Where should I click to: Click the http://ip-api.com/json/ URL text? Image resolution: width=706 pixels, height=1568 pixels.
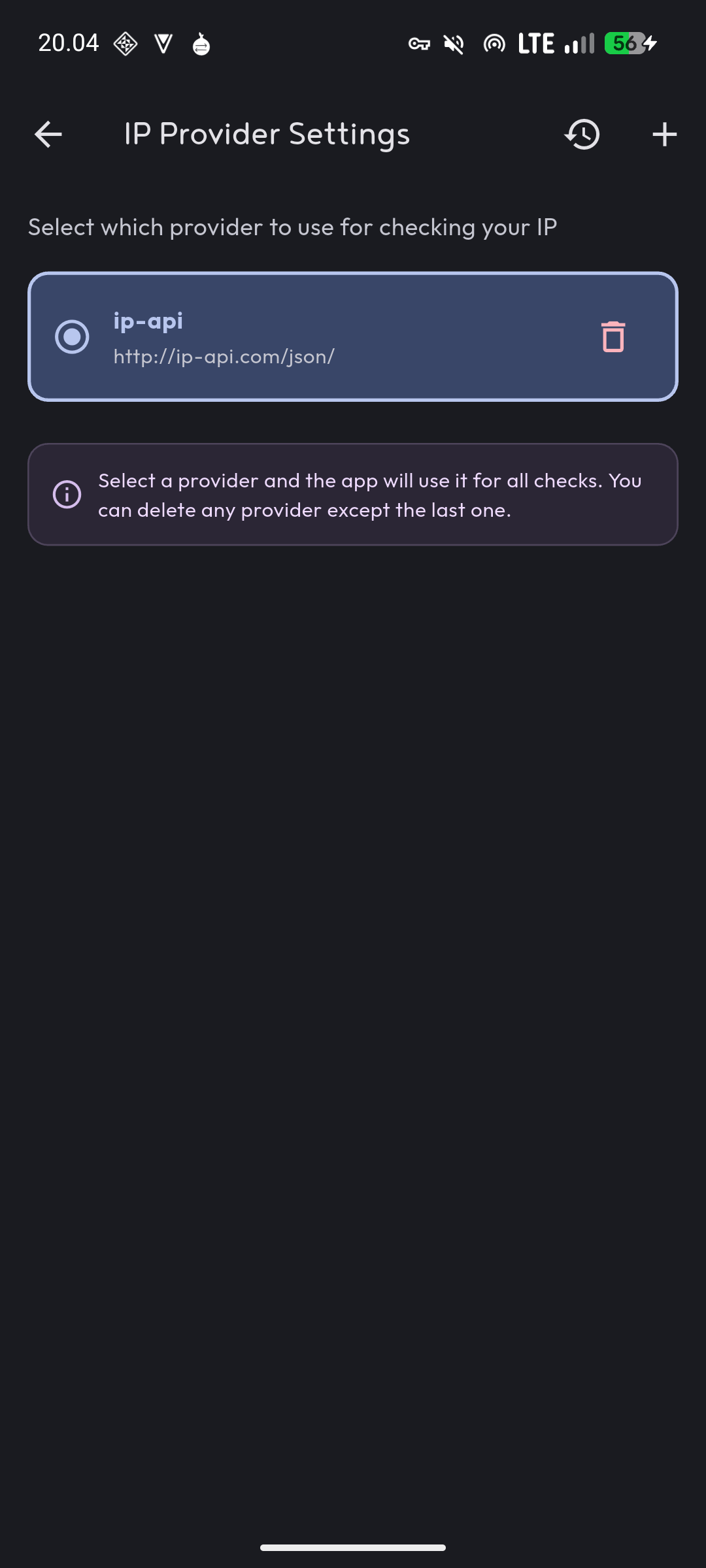[x=223, y=357]
